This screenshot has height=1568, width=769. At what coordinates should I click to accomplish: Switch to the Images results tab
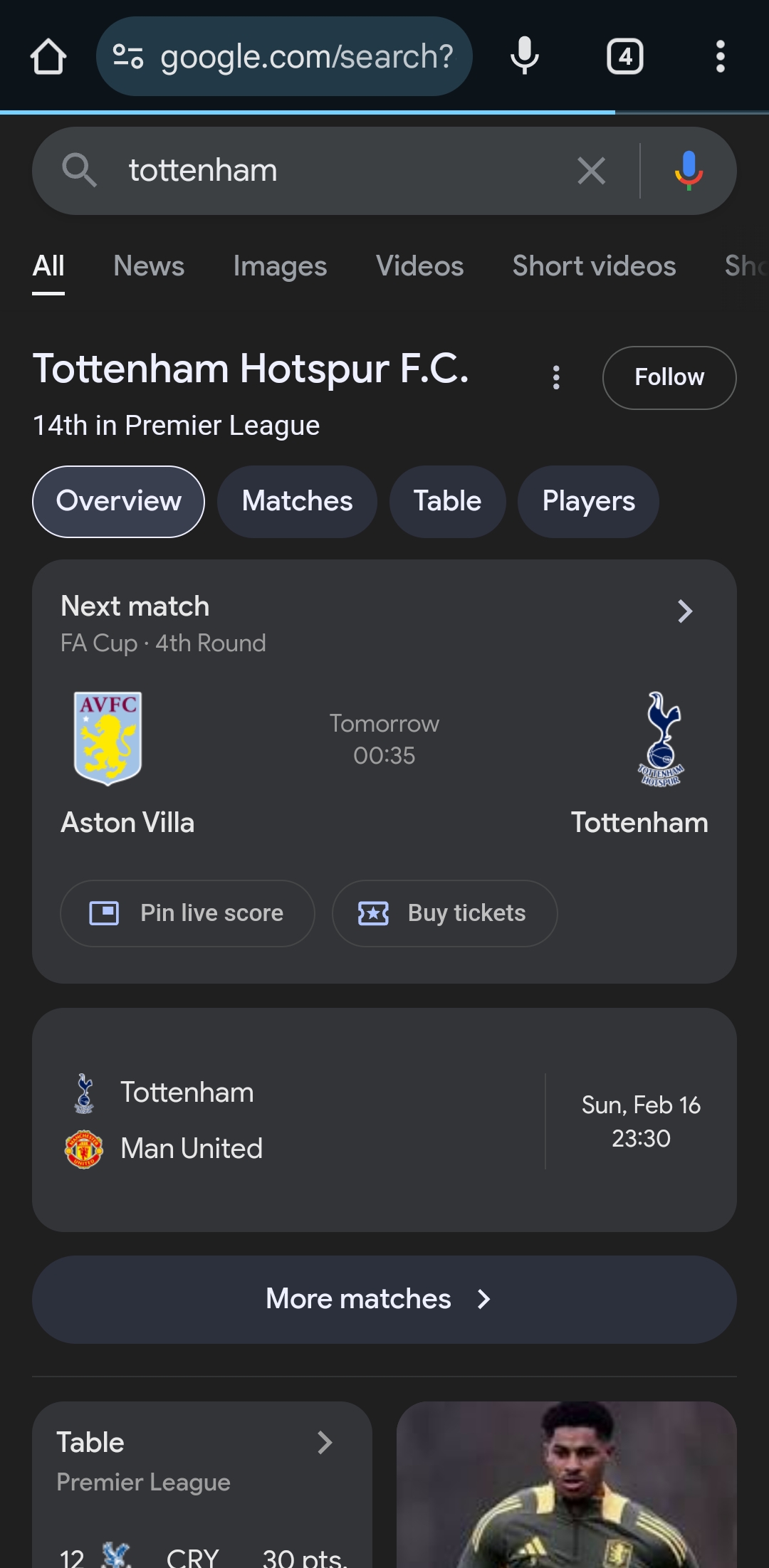coord(280,266)
